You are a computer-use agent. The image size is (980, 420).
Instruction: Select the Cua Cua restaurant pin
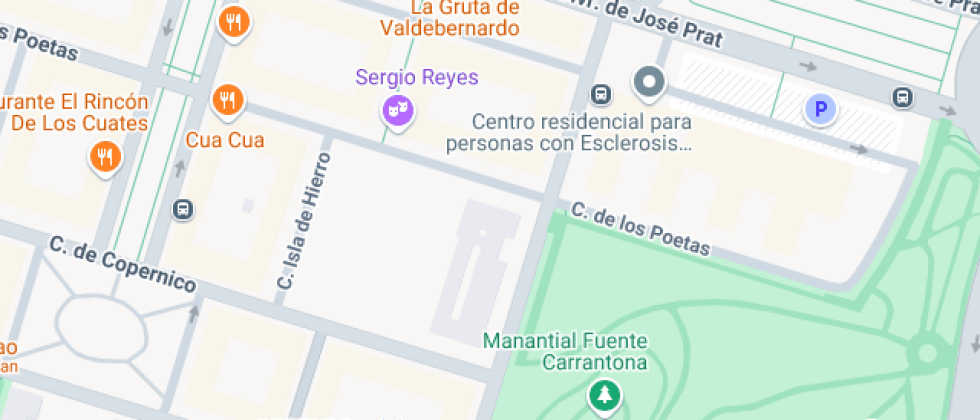pos(228,99)
